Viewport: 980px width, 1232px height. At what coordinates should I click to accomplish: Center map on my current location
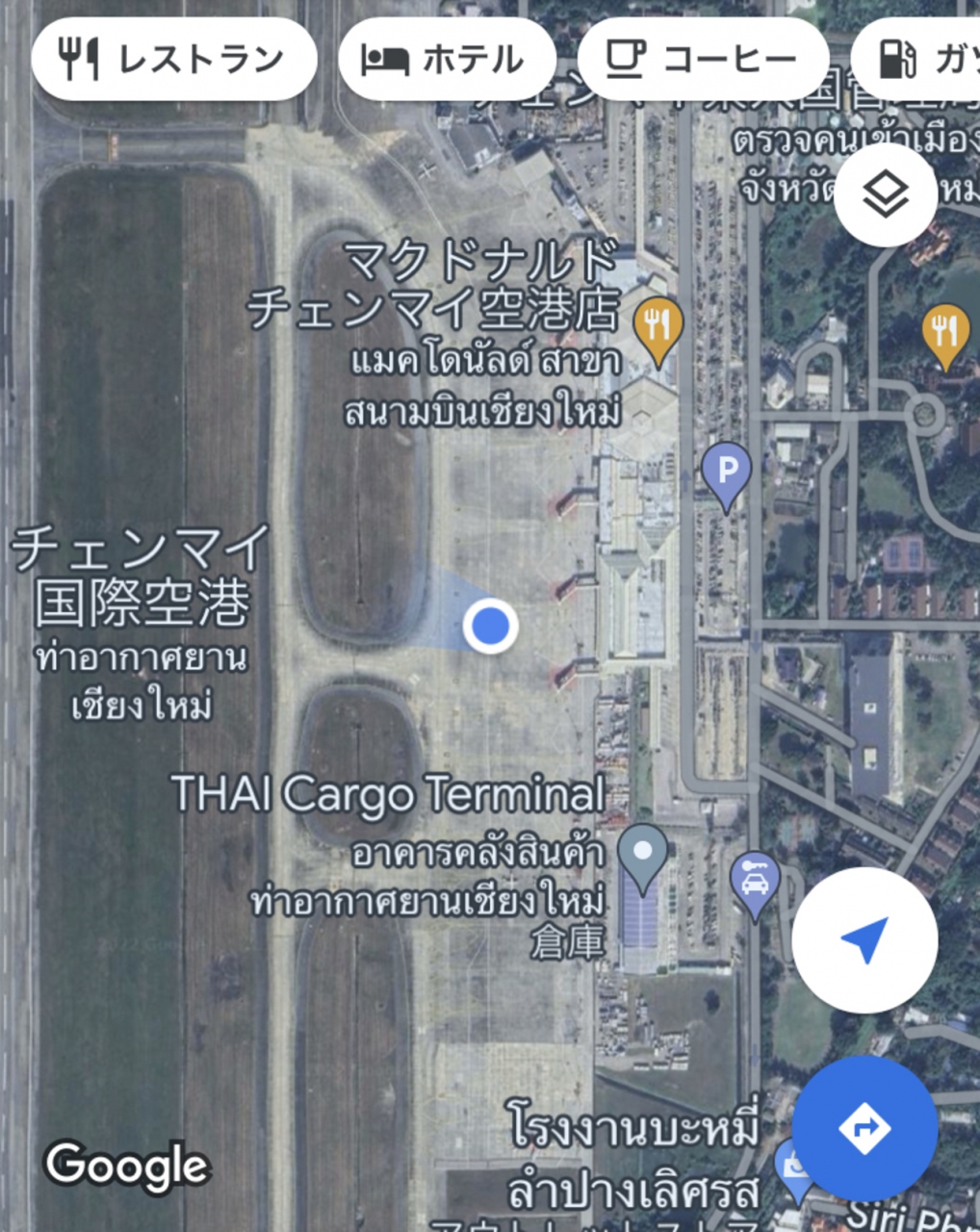pyautogui.click(x=864, y=940)
